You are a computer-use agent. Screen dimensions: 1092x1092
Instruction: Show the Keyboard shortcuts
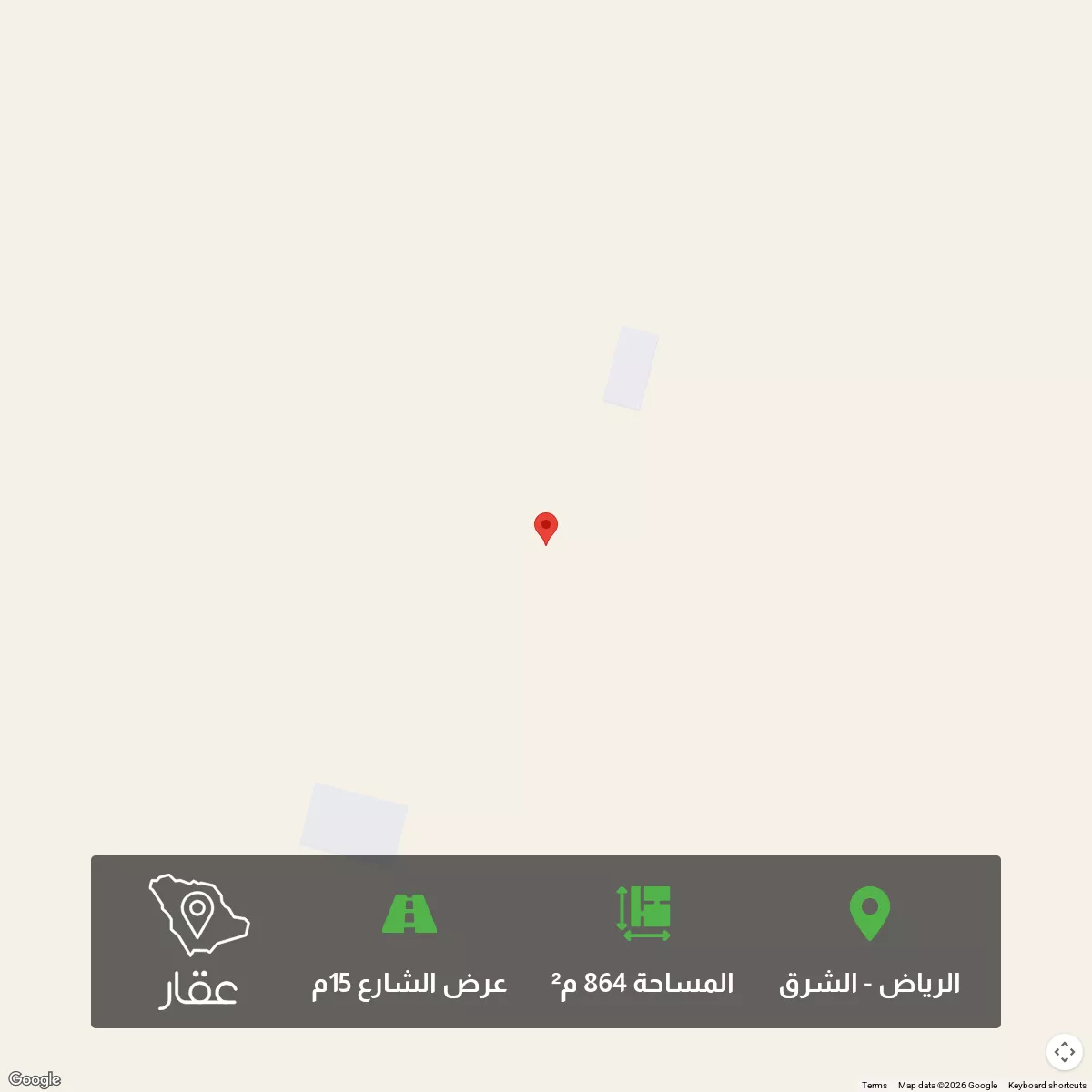pos(1046,1085)
